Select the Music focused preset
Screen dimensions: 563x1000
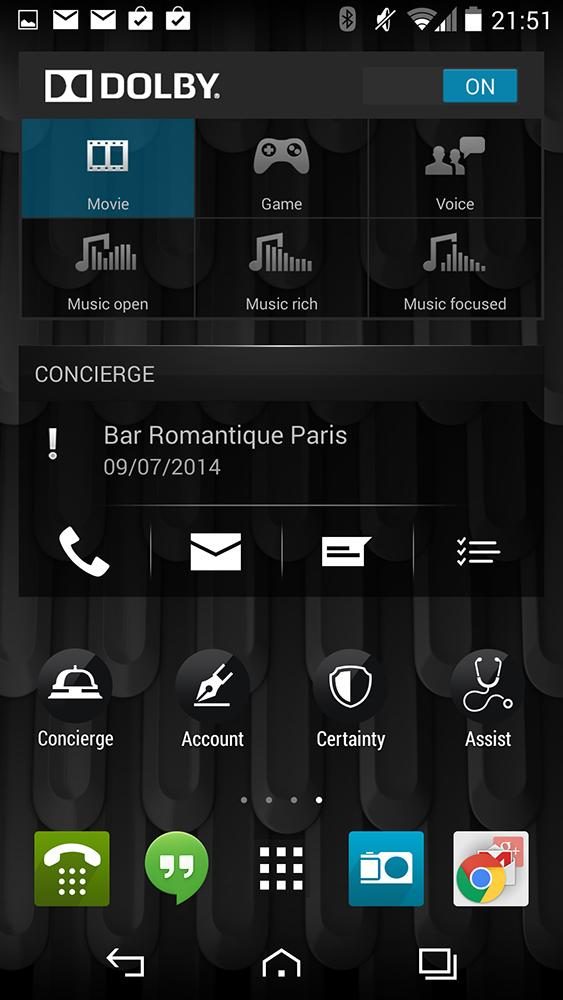pyautogui.click(x=455, y=268)
